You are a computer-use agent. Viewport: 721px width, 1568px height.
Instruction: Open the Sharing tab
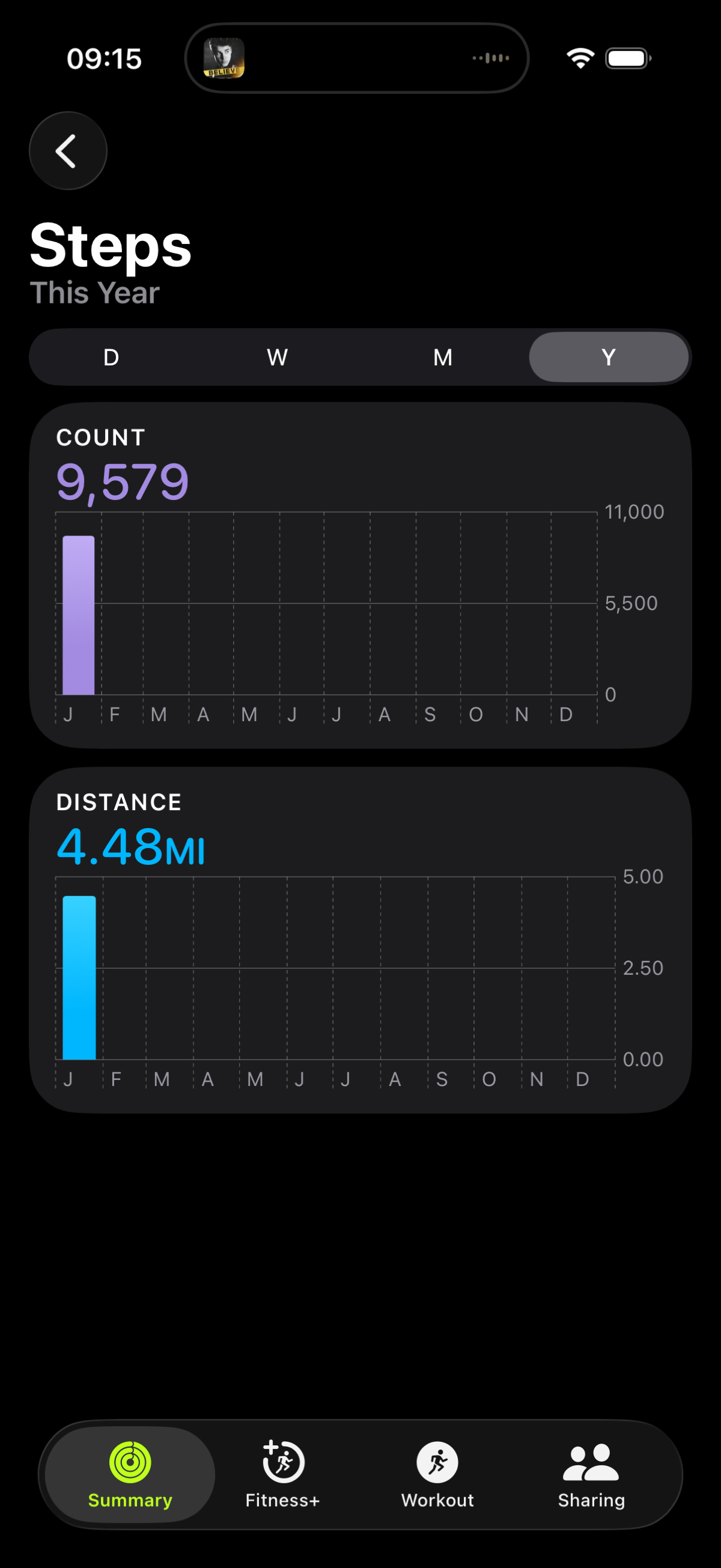tap(591, 1474)
